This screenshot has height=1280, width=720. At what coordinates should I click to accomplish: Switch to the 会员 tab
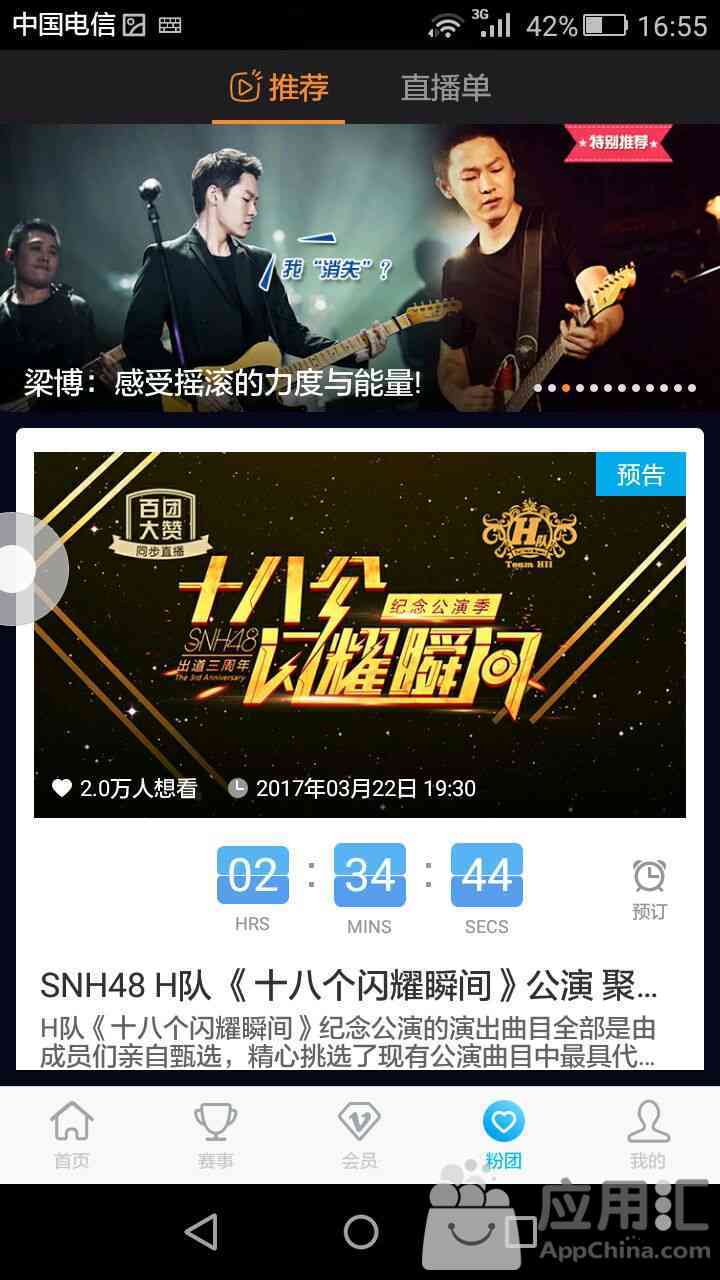(360, 1135)
